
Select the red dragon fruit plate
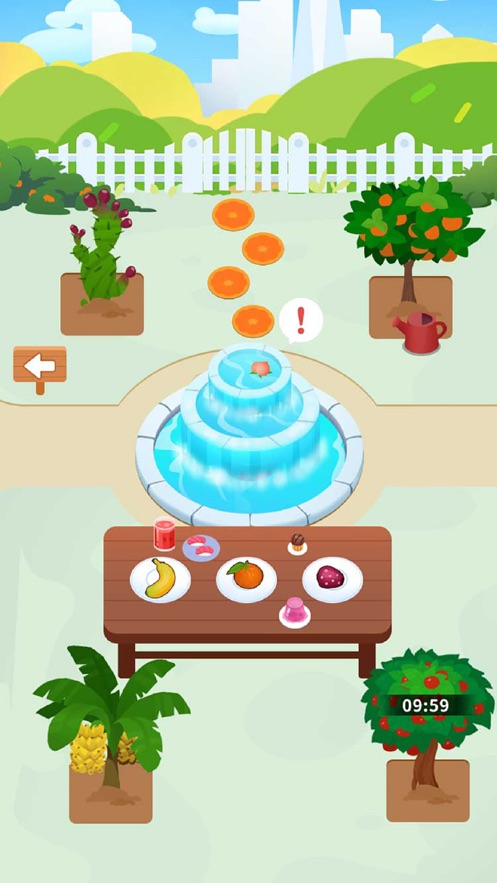333,579
